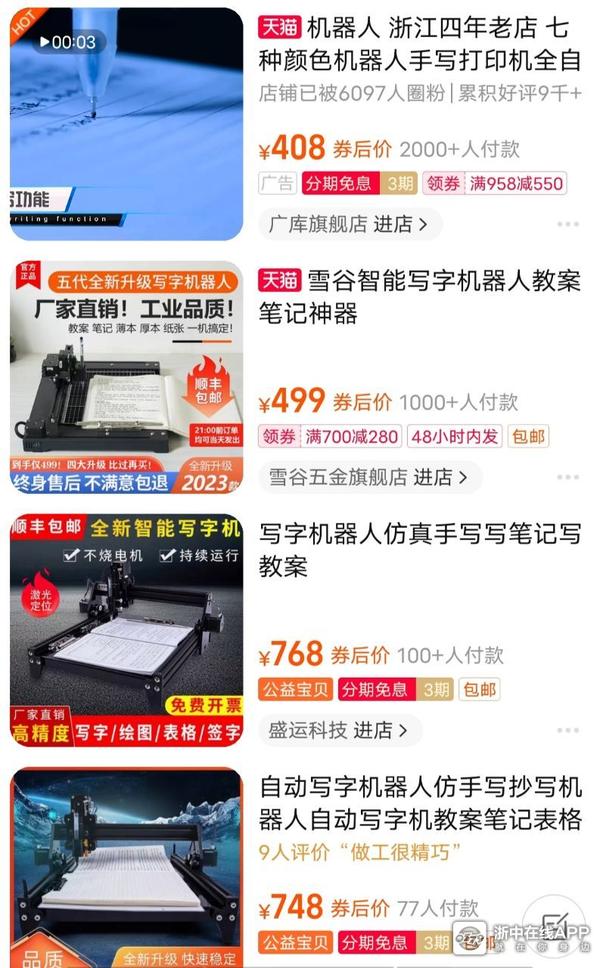
Task: Open the 768 yuan 写字机器人仿真手写 listing
Action: (420, 550)
